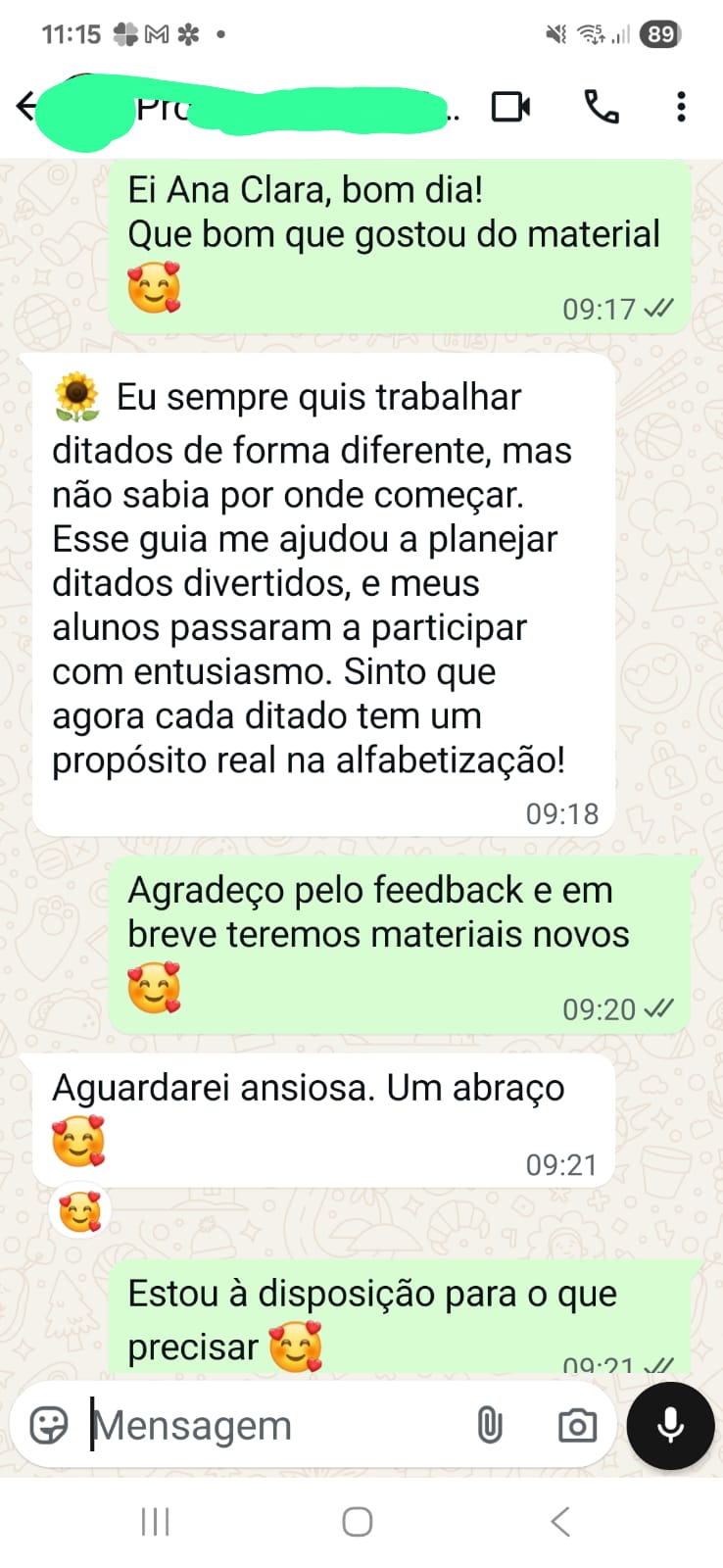The height and width of the screenshot is (1568, 723).
Task: Start a voice call
Action: (601, 106)
